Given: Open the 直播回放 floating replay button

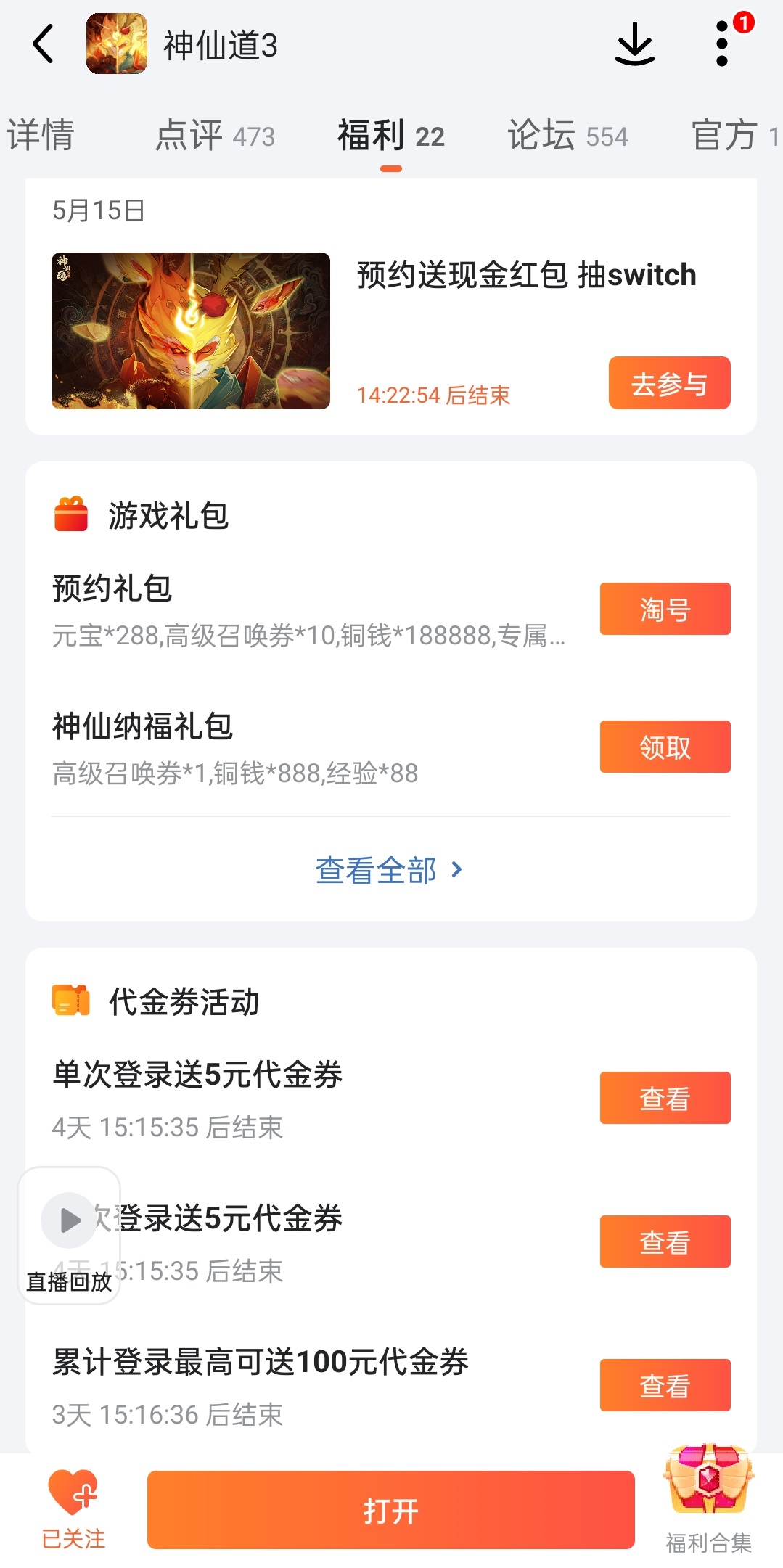Looking at the screenshot, I should click(69, 1235).
